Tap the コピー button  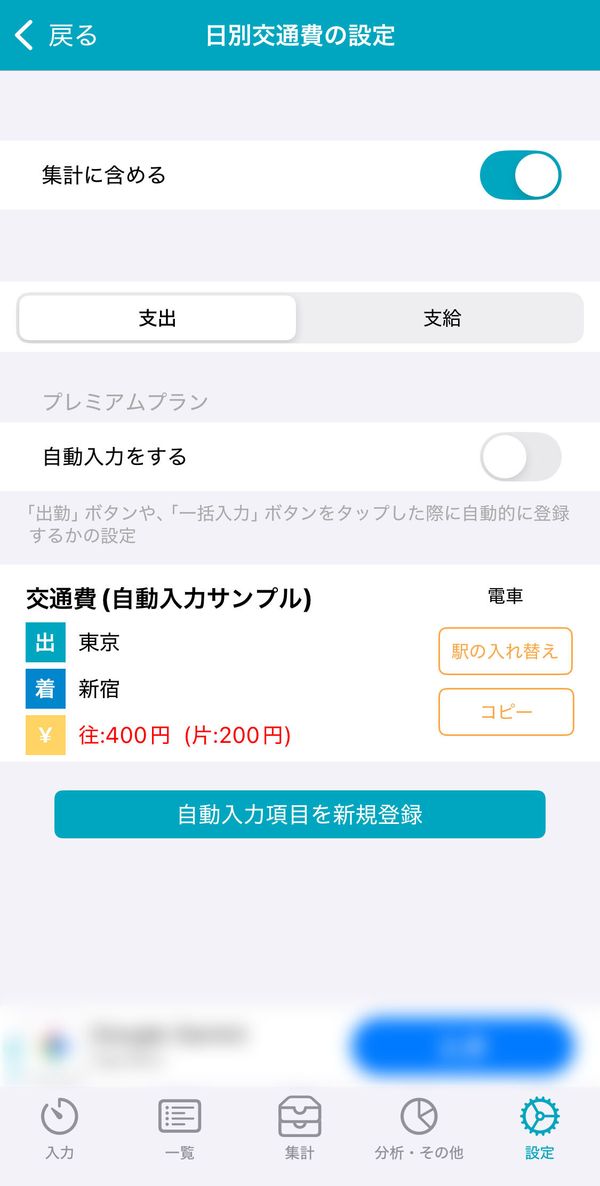(506, 712)
